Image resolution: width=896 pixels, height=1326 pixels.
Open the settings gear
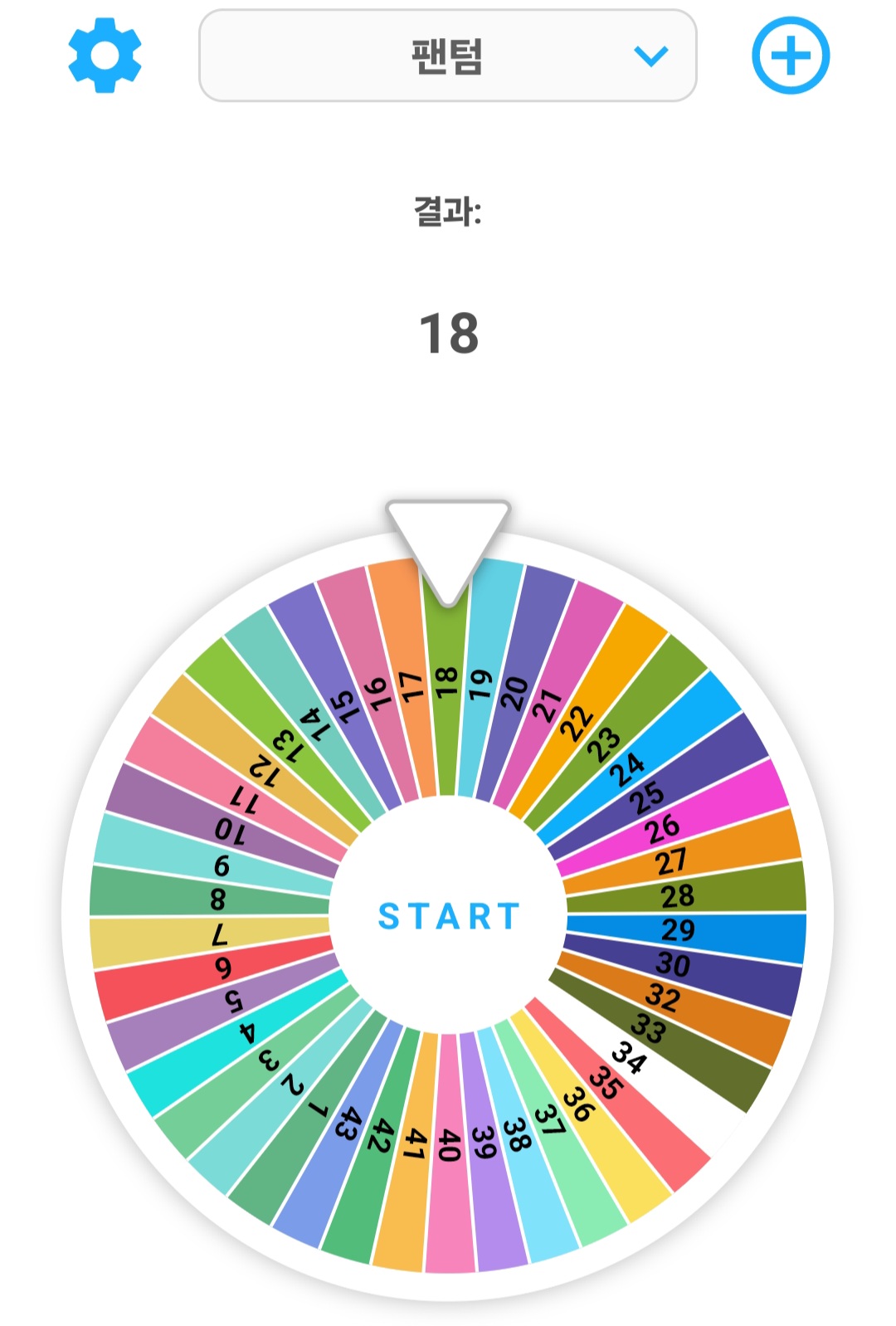click(105, 56)
